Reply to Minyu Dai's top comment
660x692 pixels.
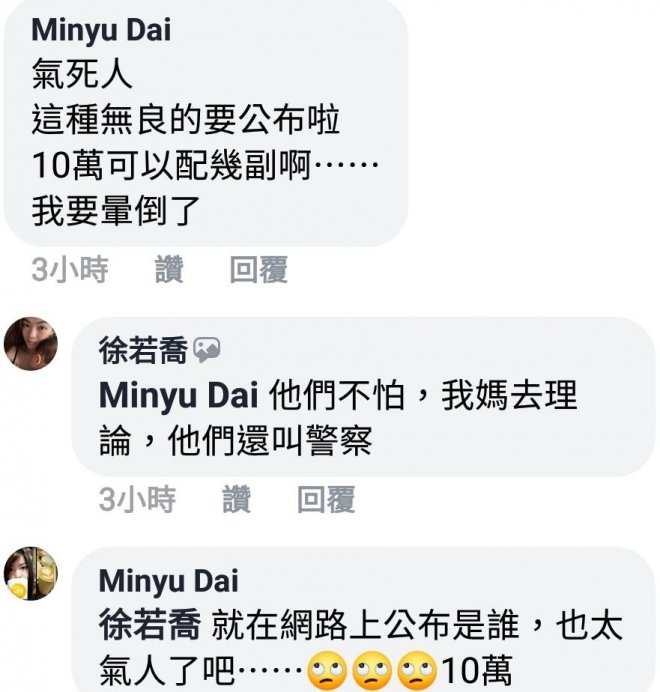[x=258, y=270]
